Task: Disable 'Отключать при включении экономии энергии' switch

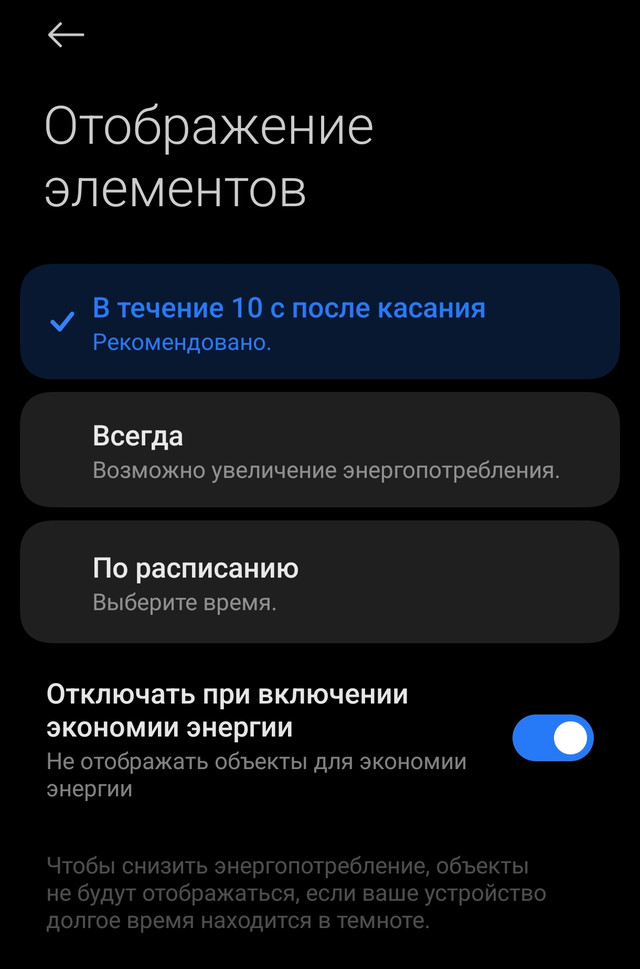Action: coord(552,739)
